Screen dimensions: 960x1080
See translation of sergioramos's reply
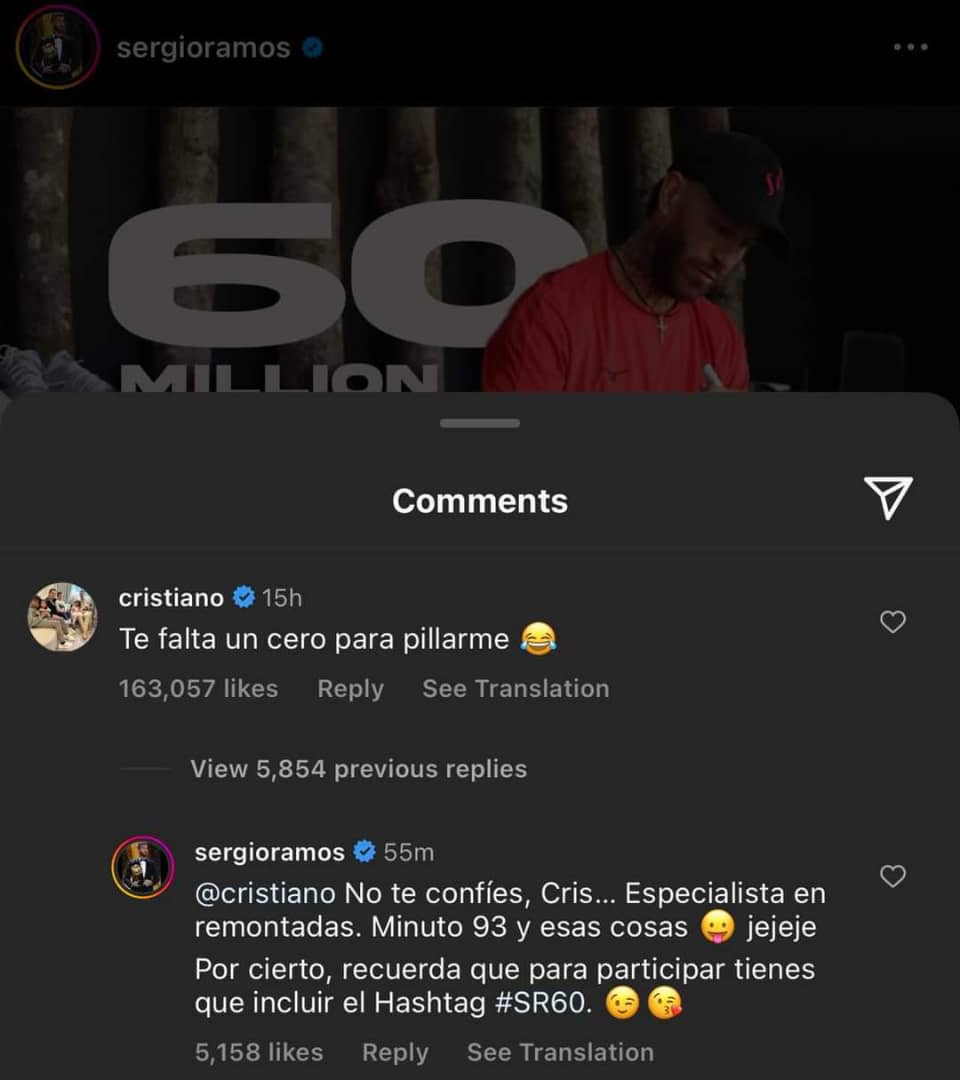[560, 1052]
